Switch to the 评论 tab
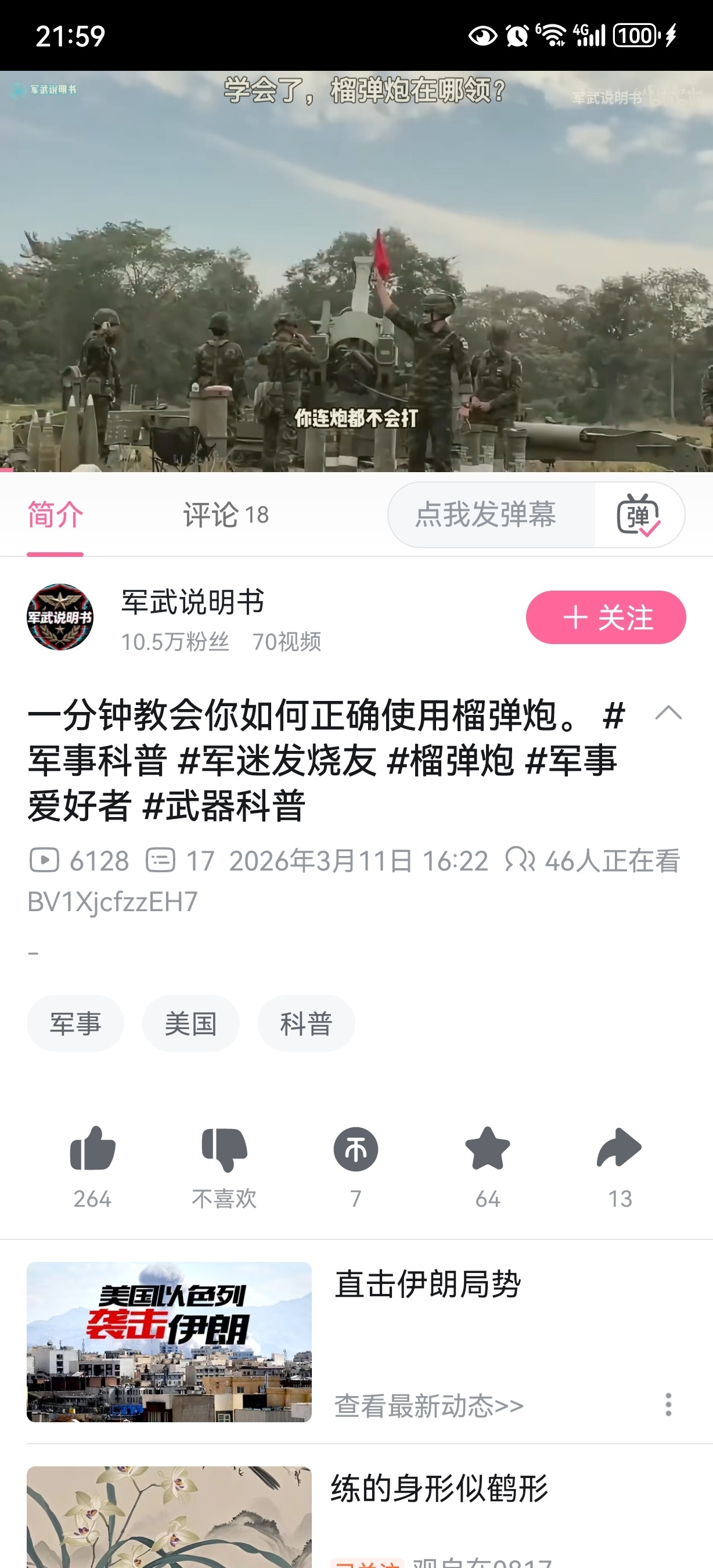The image size is (713, 1568). pyautogui.click(x=225, y=515)
